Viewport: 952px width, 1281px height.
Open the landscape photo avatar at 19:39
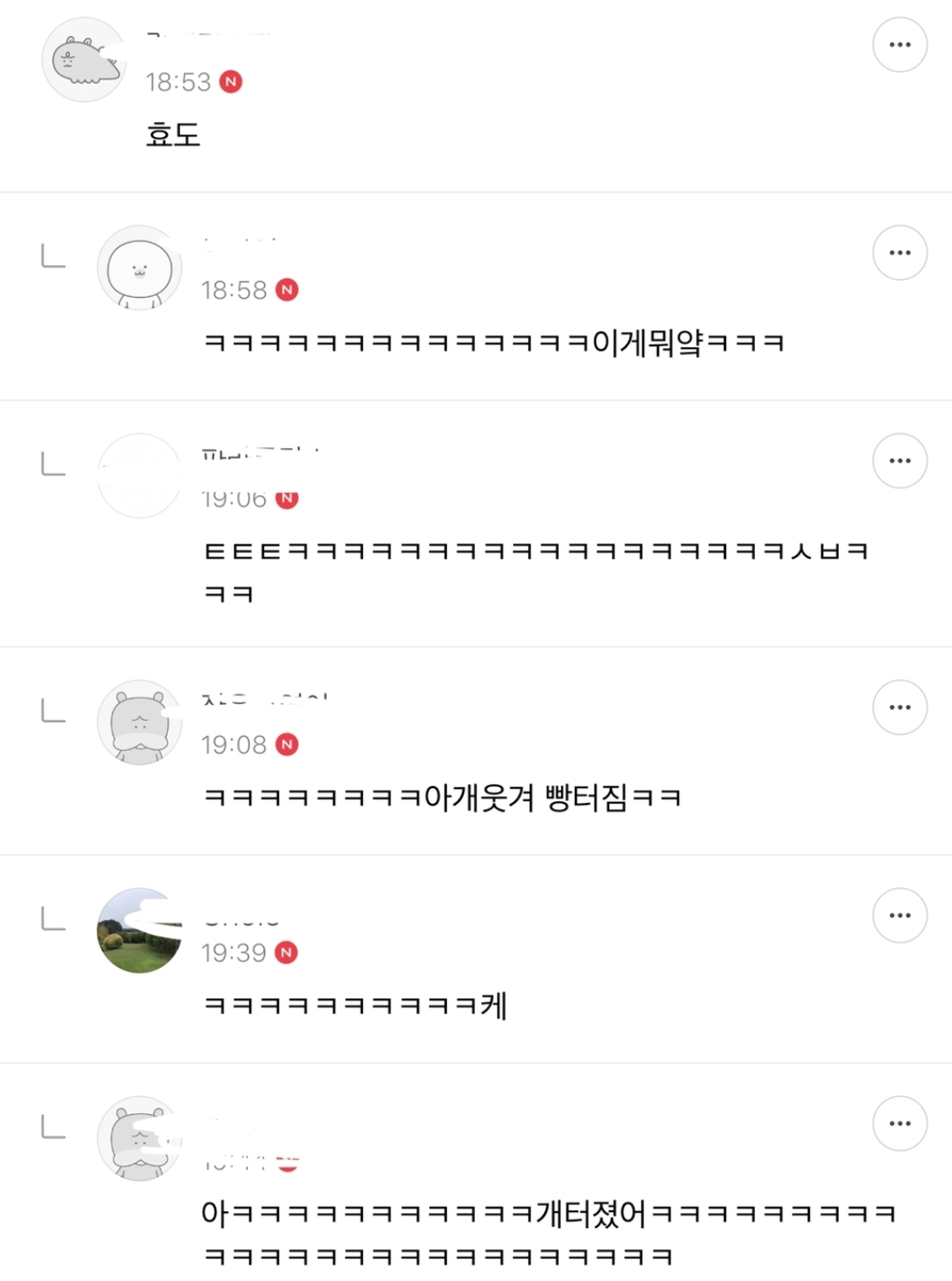tap(140, 930)
